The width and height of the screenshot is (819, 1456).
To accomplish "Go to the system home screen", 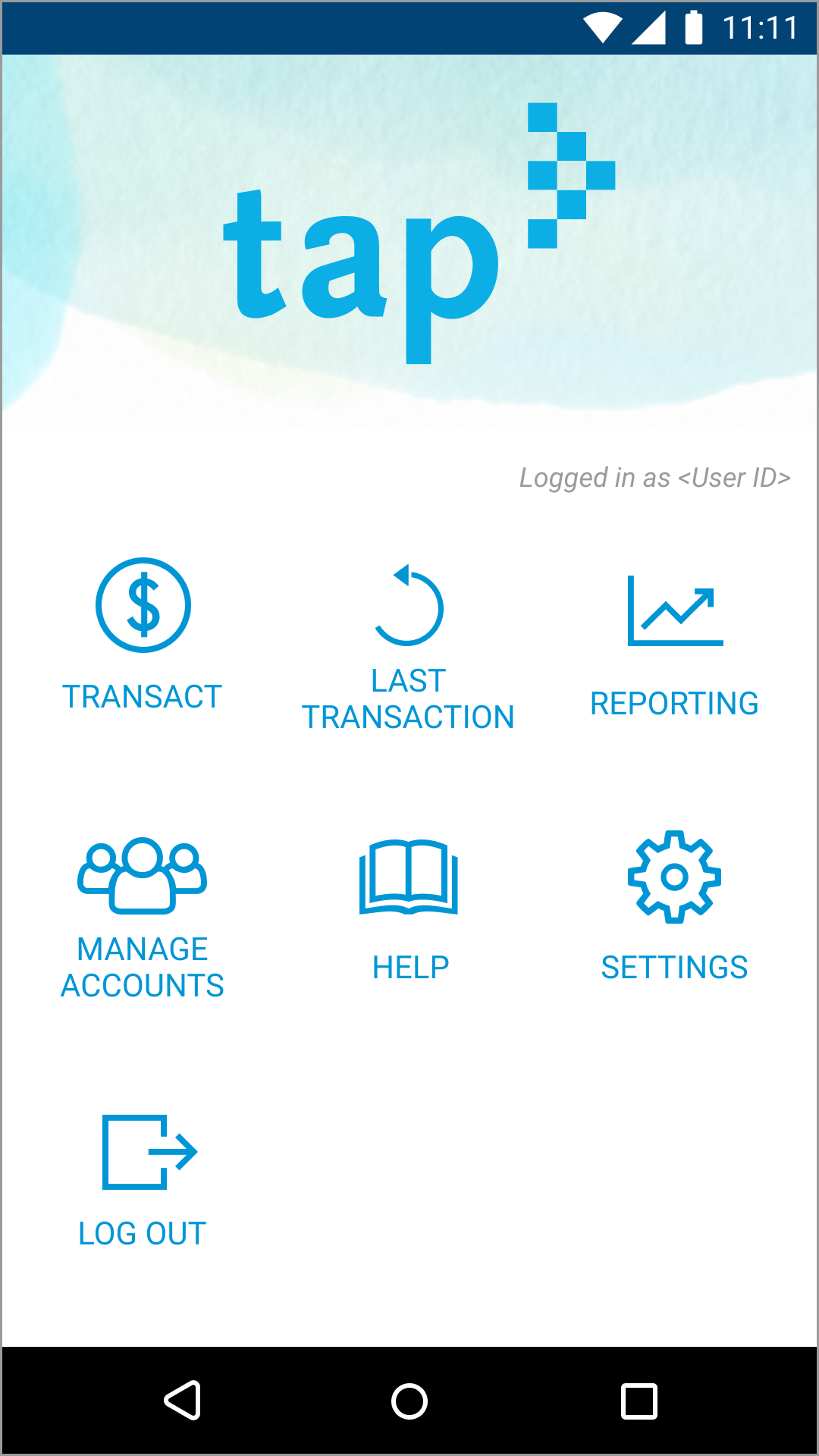I will coord(409,1401).
